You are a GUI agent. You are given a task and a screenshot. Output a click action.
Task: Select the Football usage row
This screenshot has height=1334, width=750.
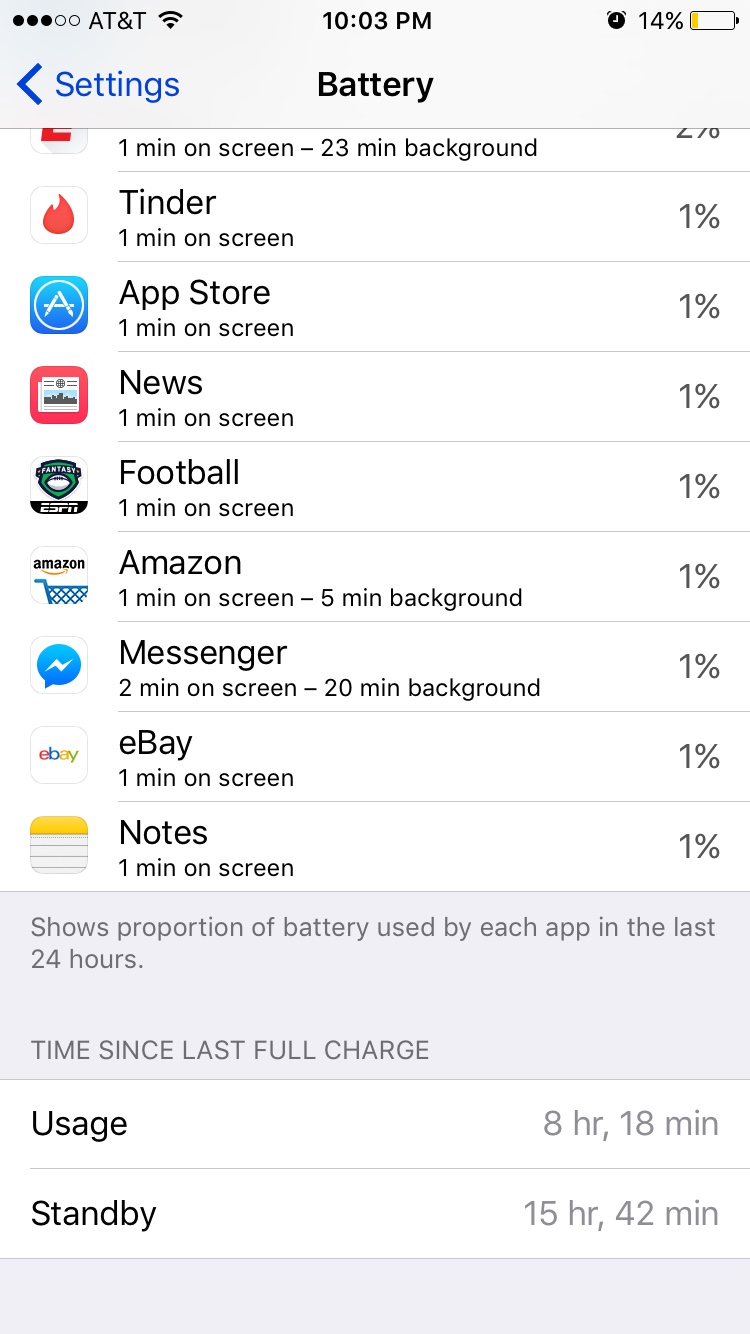click(375, 487)
